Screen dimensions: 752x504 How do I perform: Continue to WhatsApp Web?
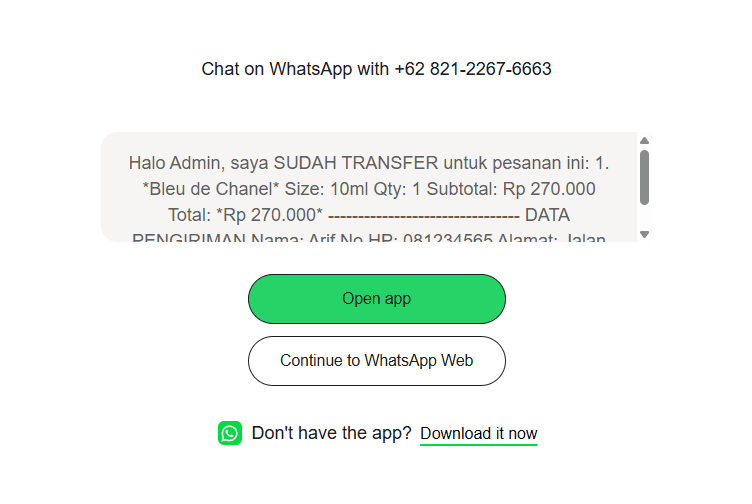pyautogui.click(x=376, y=361)
